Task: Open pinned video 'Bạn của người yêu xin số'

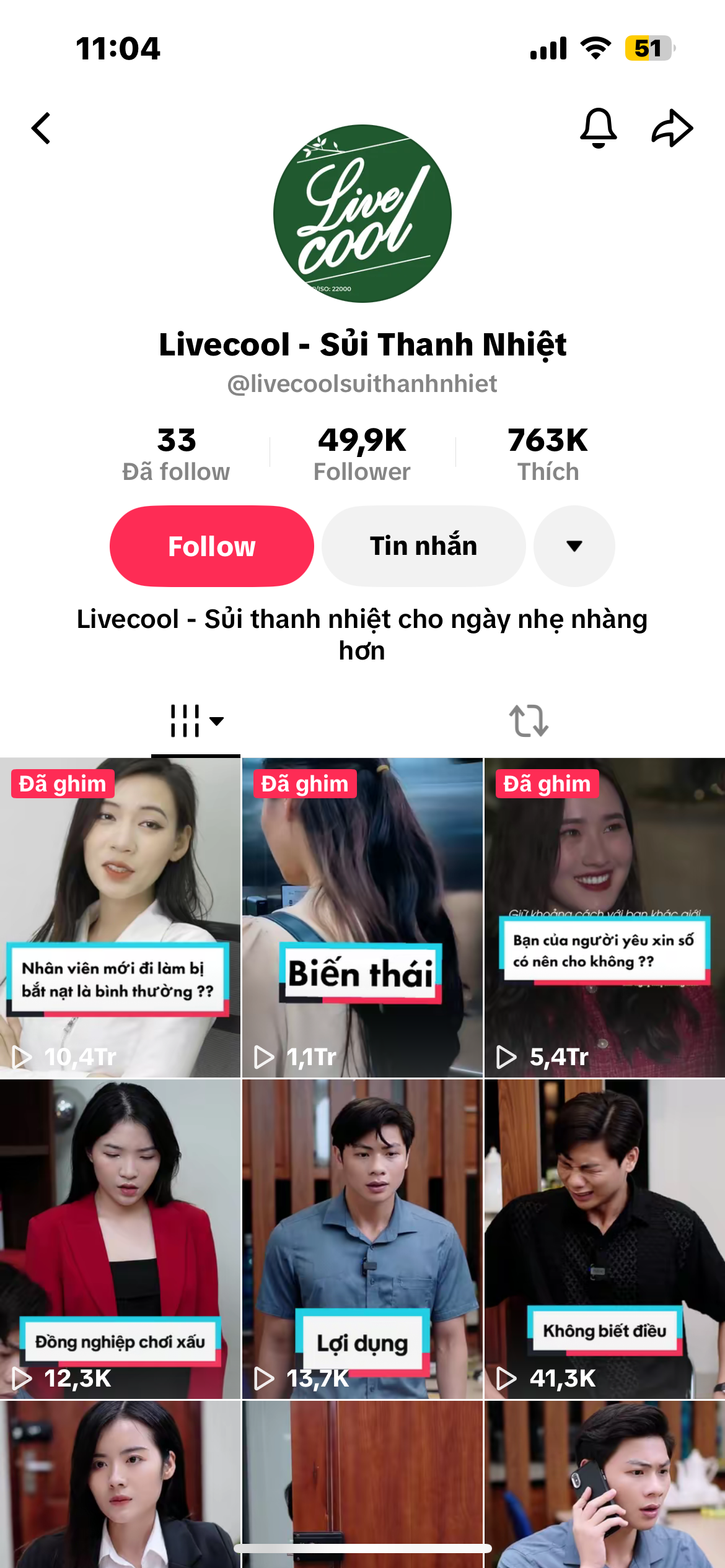Action: tap(604, 917)
